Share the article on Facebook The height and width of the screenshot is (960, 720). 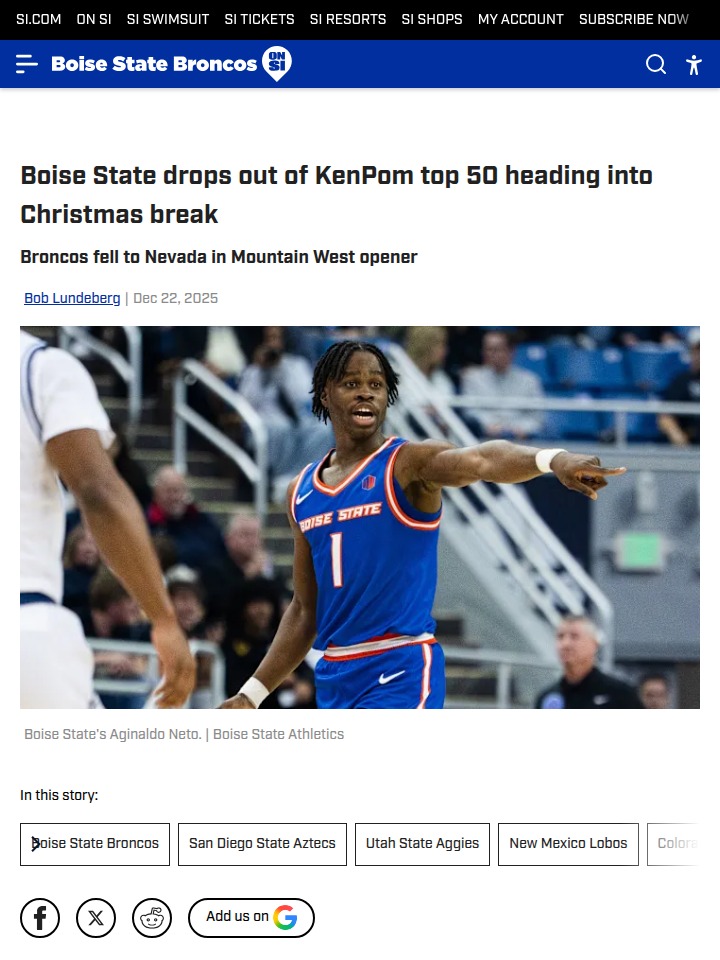(x=40, y=918)
